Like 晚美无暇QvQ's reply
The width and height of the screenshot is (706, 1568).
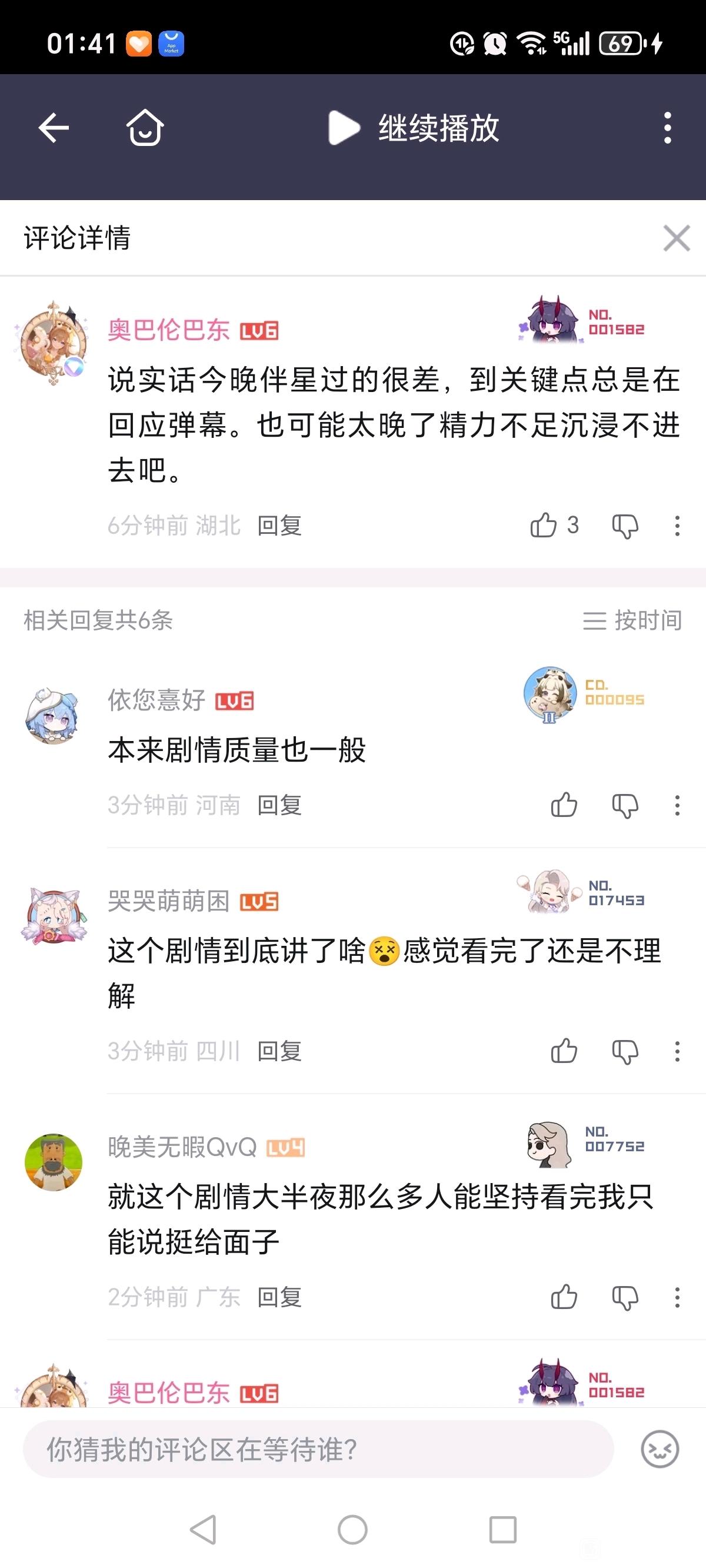tap(564, 1297)
